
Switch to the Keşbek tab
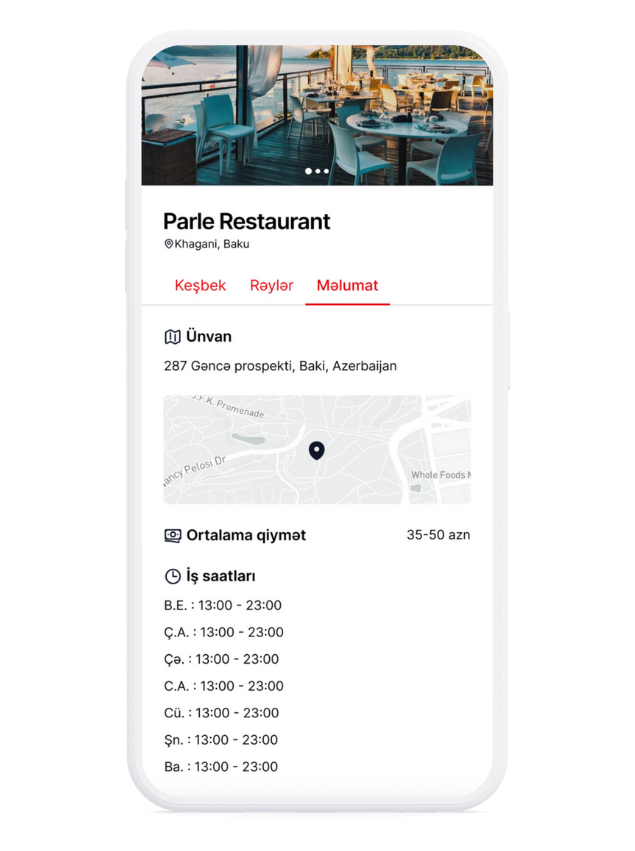tap(200, 286)
